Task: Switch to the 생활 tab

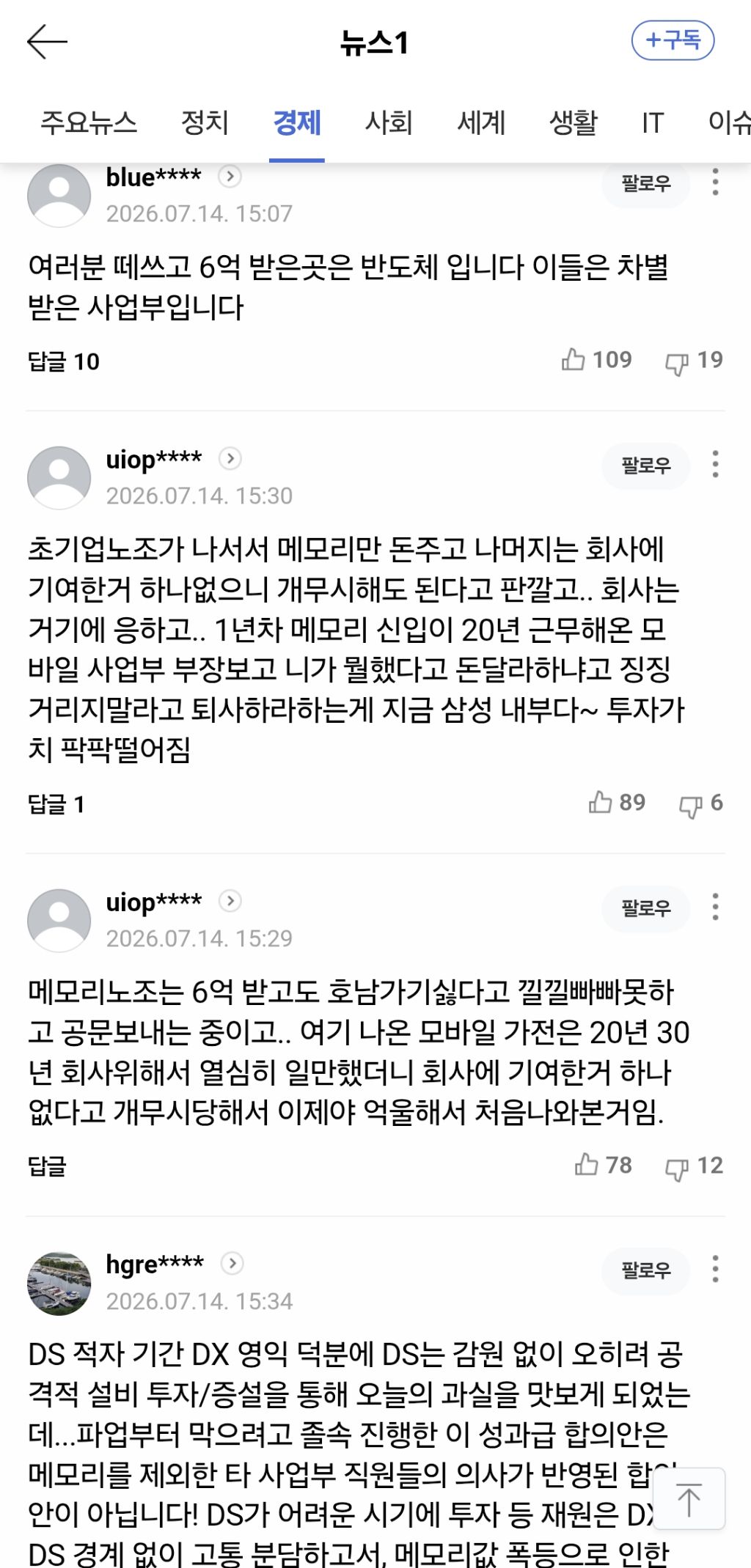Action: coord(574,122)
